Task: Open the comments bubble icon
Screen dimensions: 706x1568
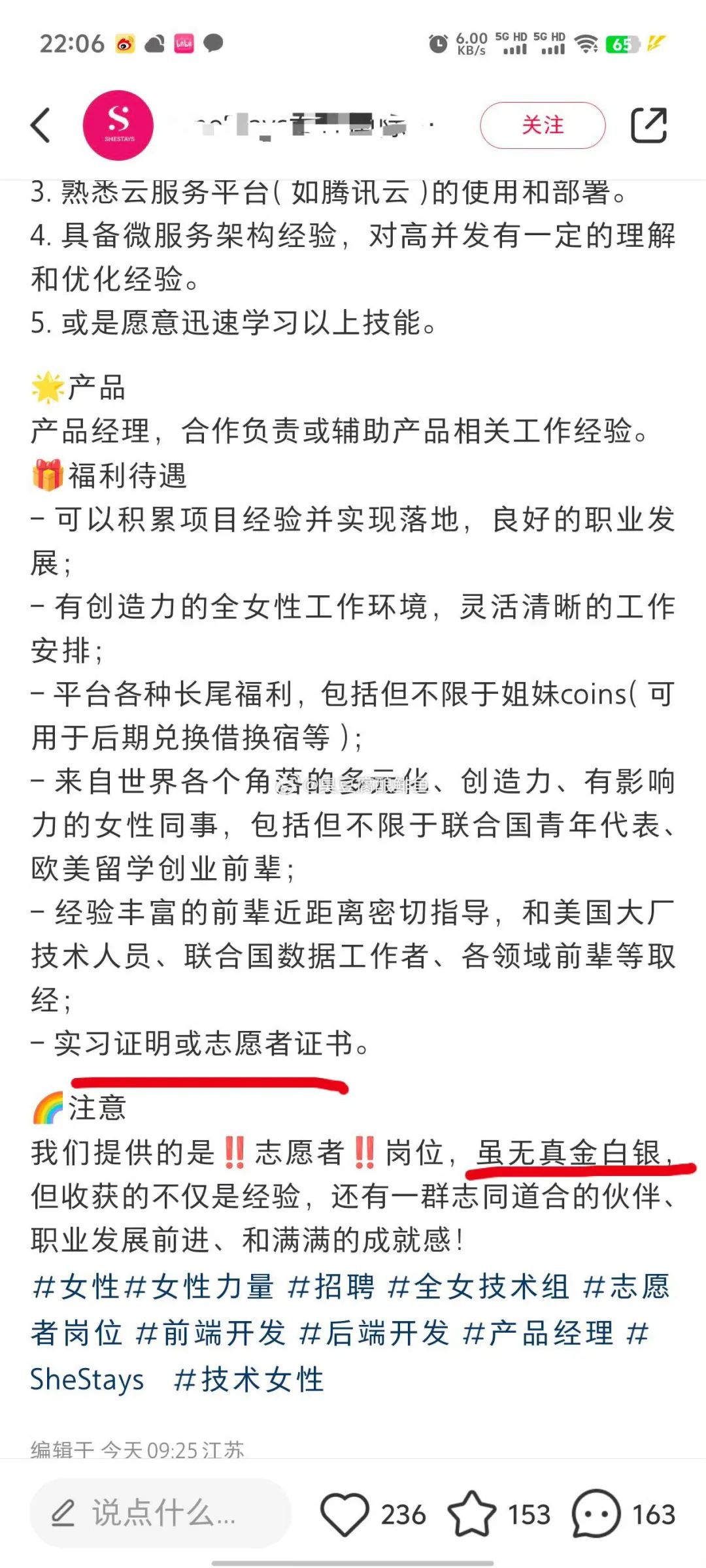Action: [x=596, y=1514]
